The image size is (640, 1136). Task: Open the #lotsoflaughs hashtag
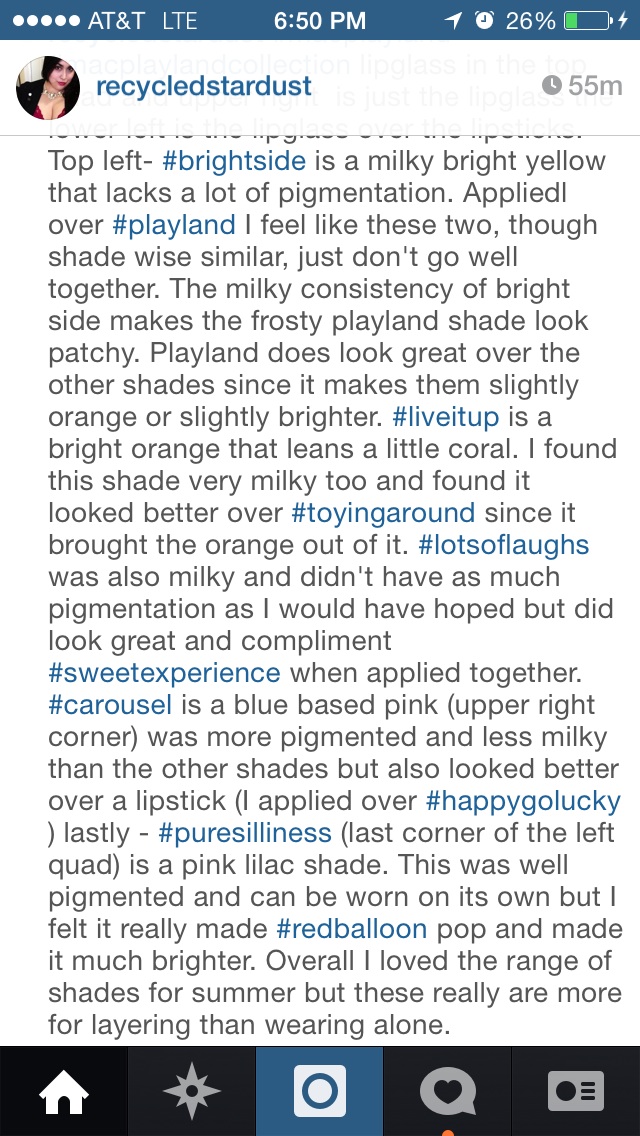(x=503, y=545)
